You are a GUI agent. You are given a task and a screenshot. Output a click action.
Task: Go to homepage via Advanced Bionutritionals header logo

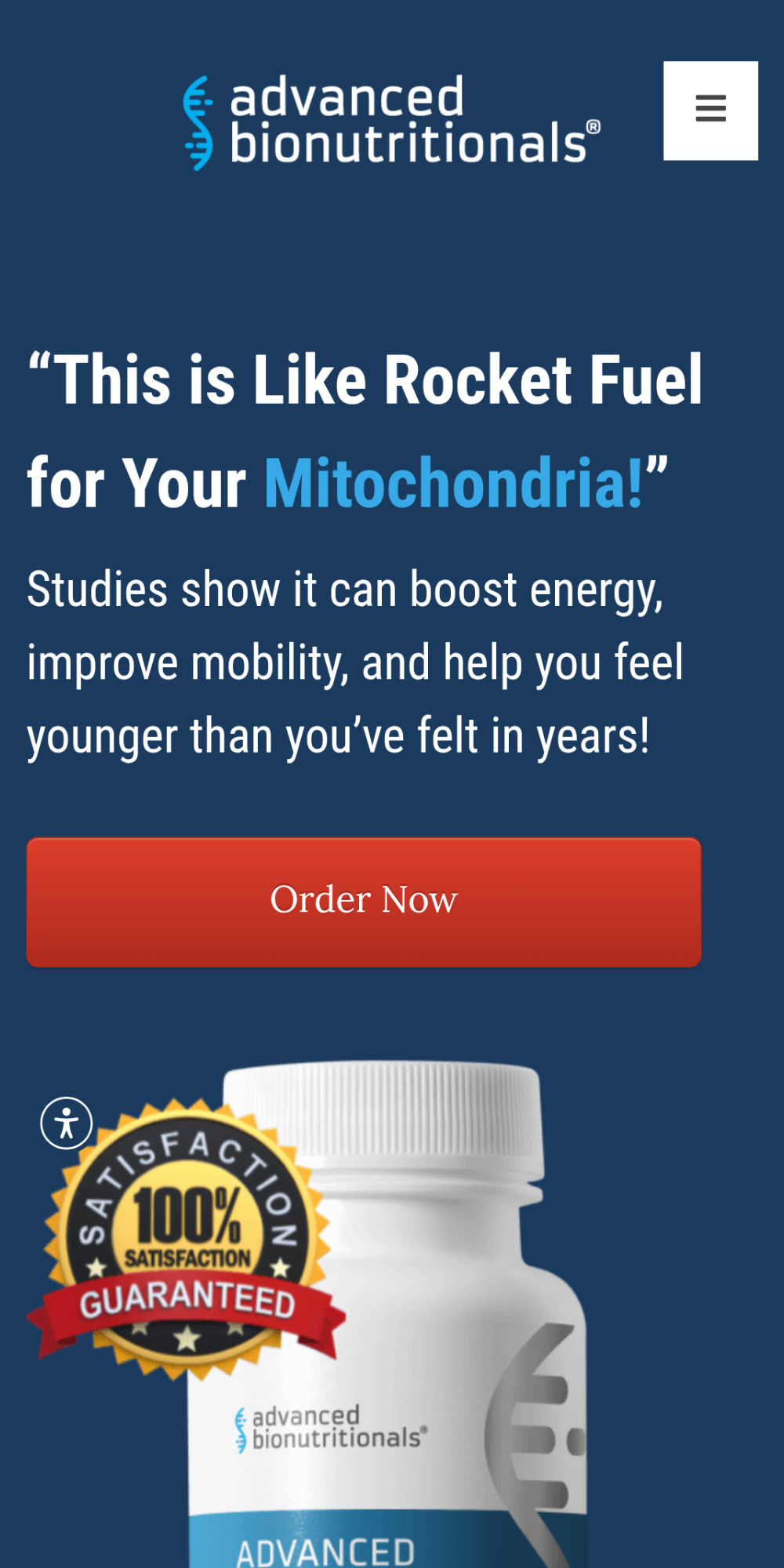(392, 122)
